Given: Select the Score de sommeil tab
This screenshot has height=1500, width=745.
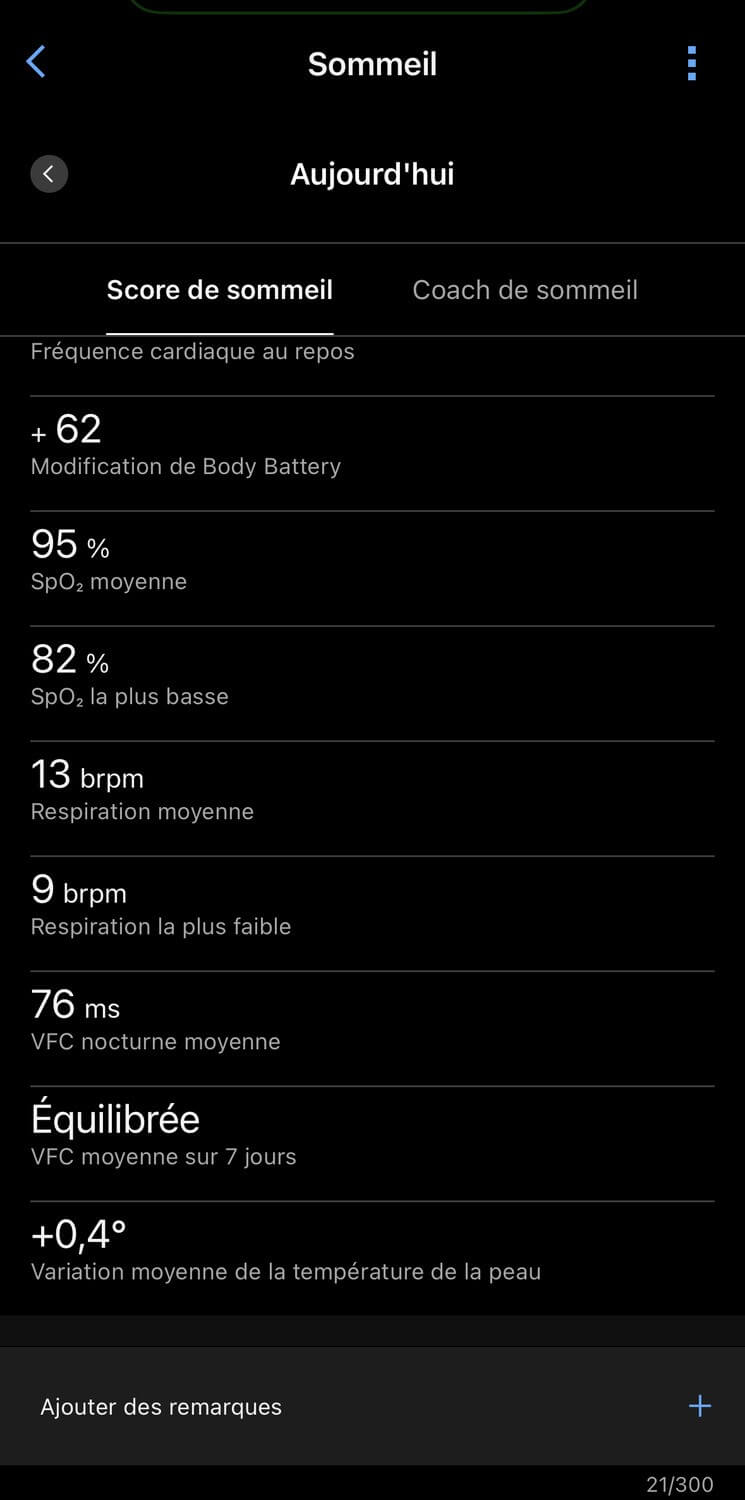Looking at the screenshot, I should click(x=220, y=290).
